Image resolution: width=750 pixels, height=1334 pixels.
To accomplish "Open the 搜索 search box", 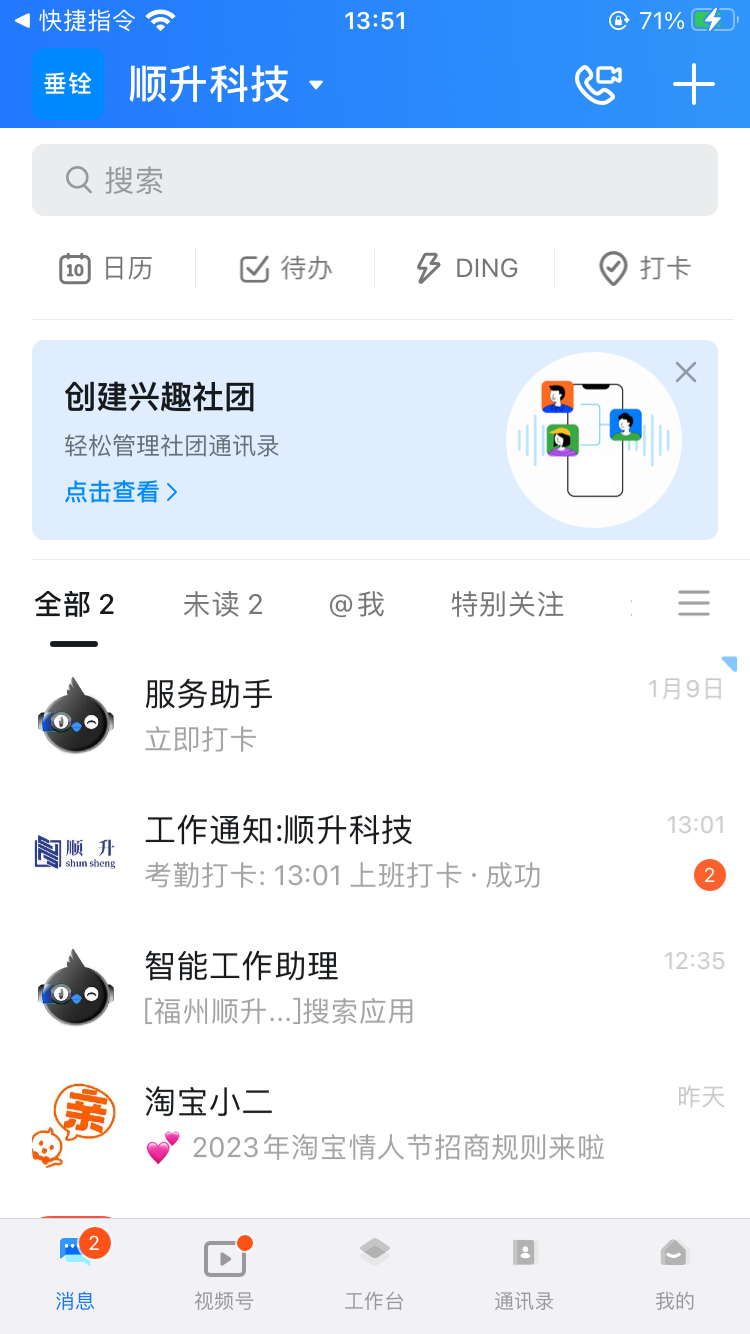I will click(x=375, y=180).
